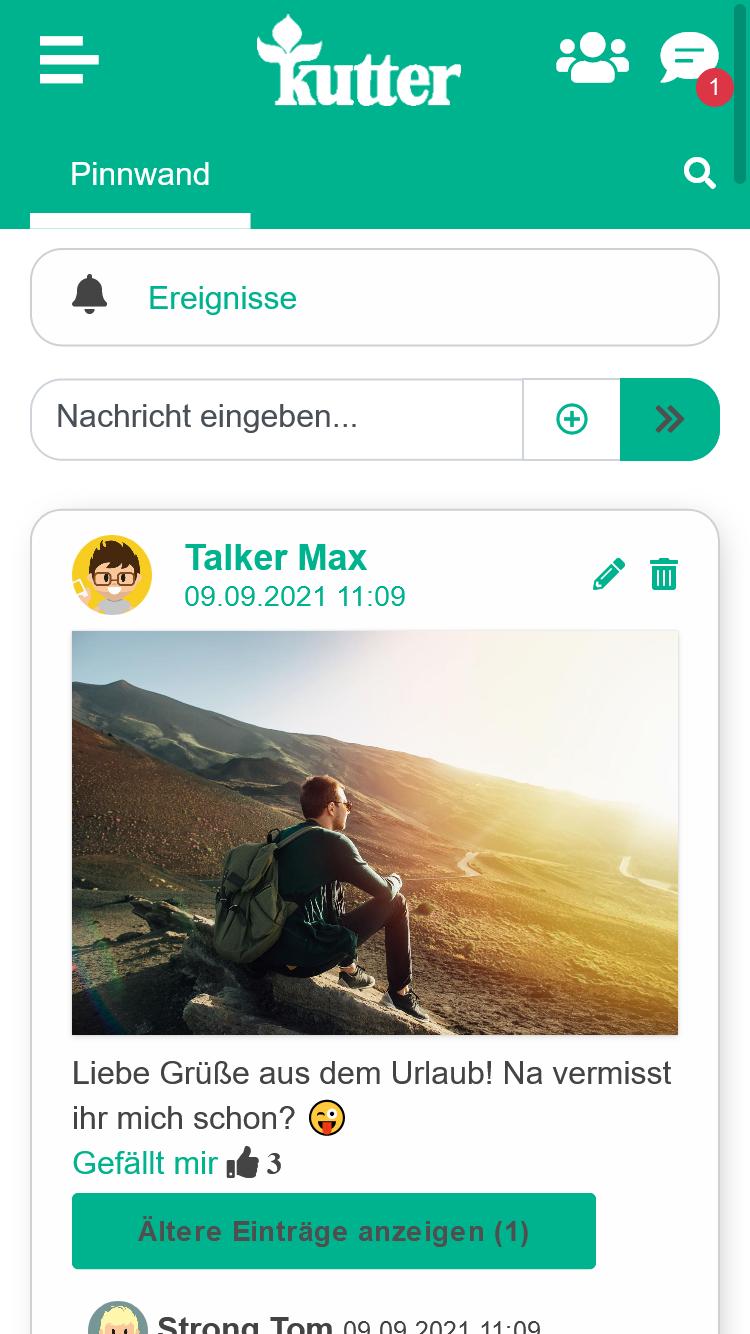The width and height of the screenshot is (750, 1334).
Task: Open Ereignisse notifications
Action: pos(222,298)
